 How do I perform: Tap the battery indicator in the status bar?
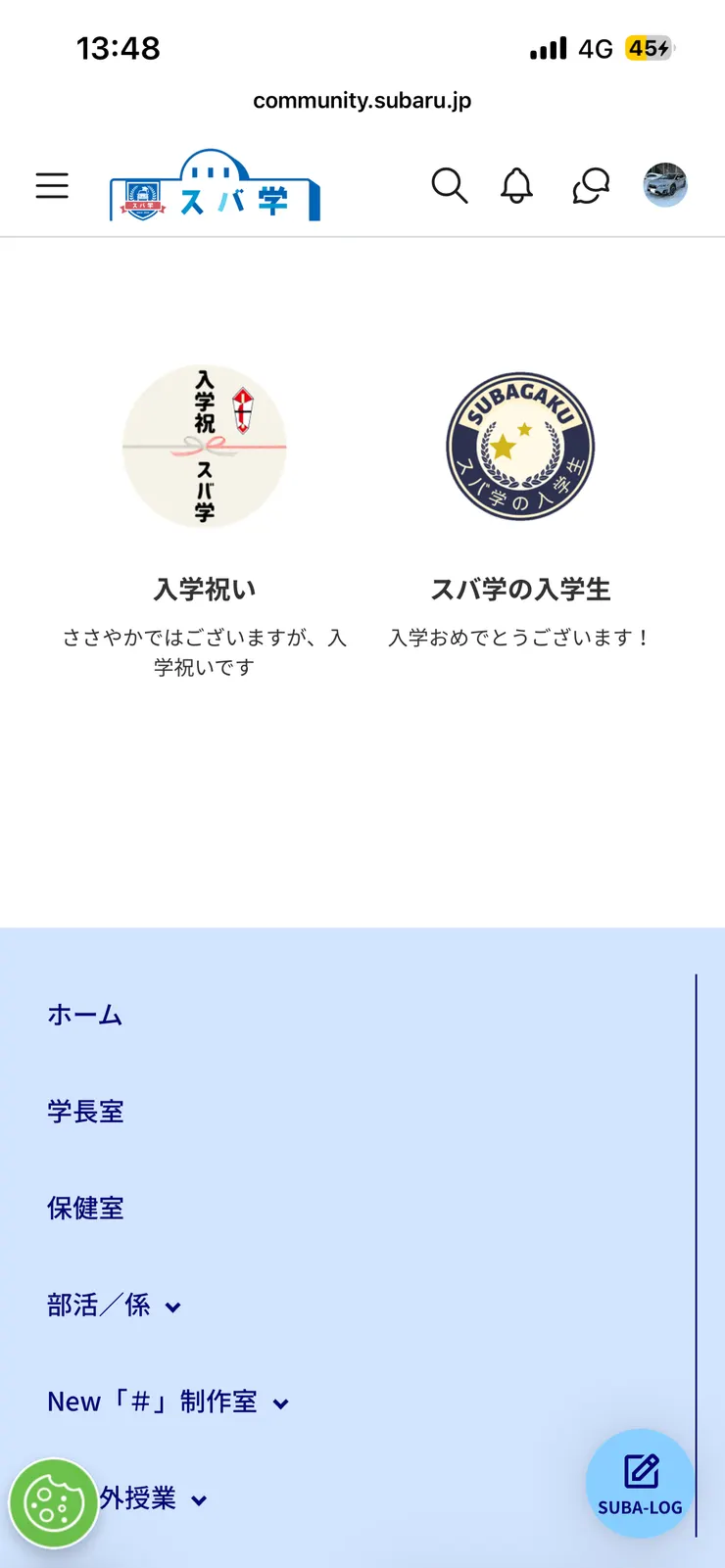click(x=651, y=47)
